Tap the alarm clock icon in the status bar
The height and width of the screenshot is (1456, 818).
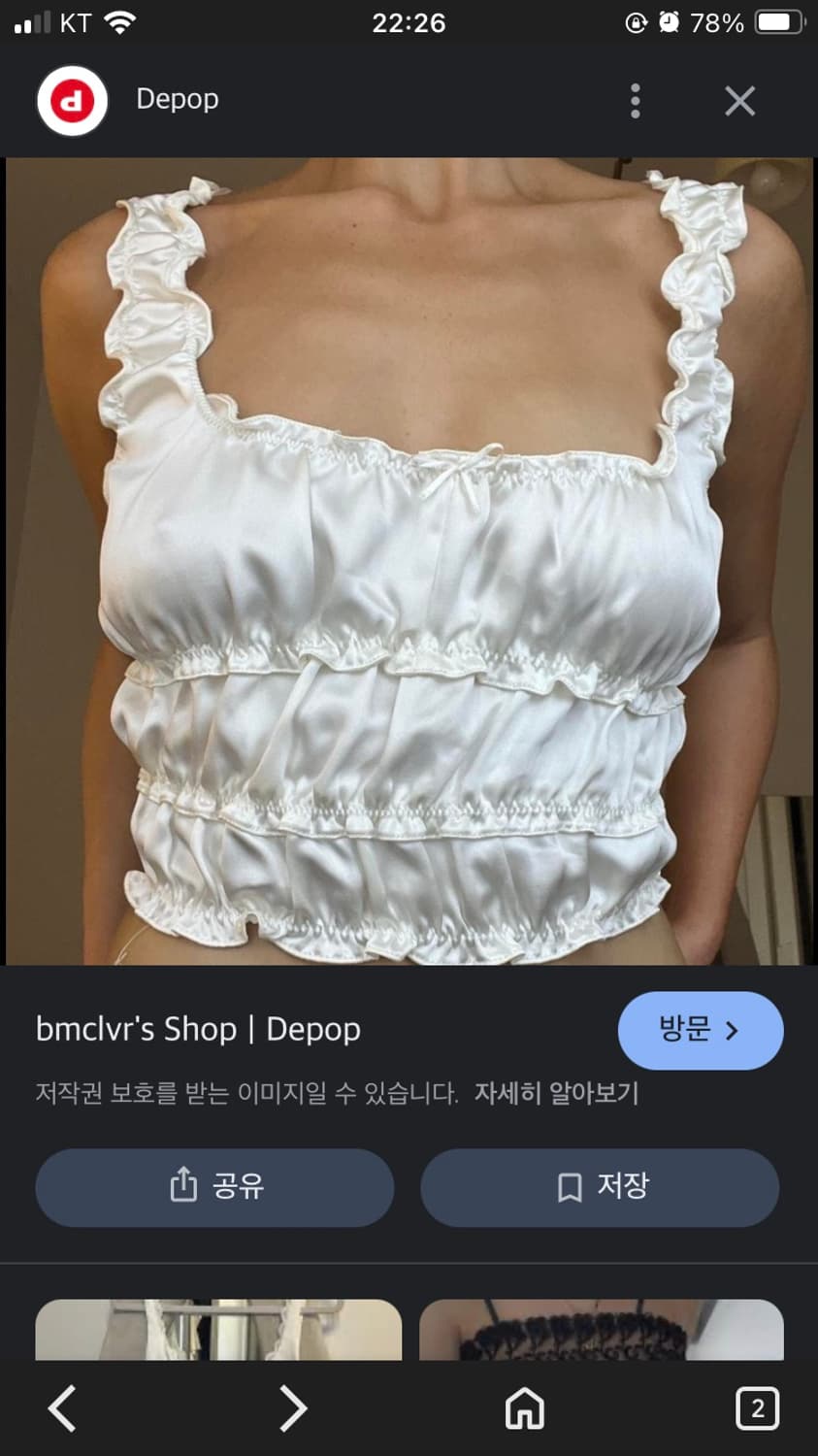(668, 21)
